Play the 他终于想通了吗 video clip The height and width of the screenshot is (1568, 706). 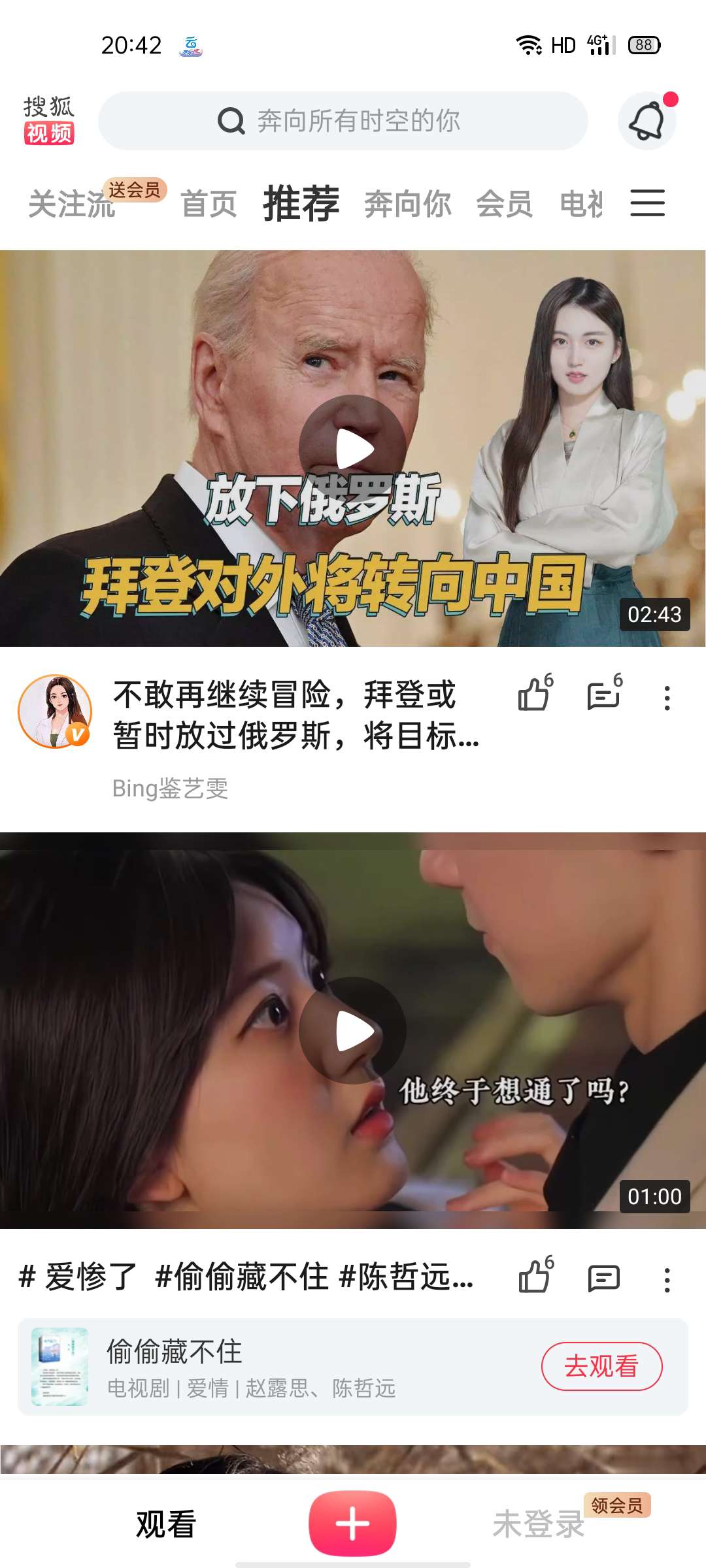(x=353, y=1030)
